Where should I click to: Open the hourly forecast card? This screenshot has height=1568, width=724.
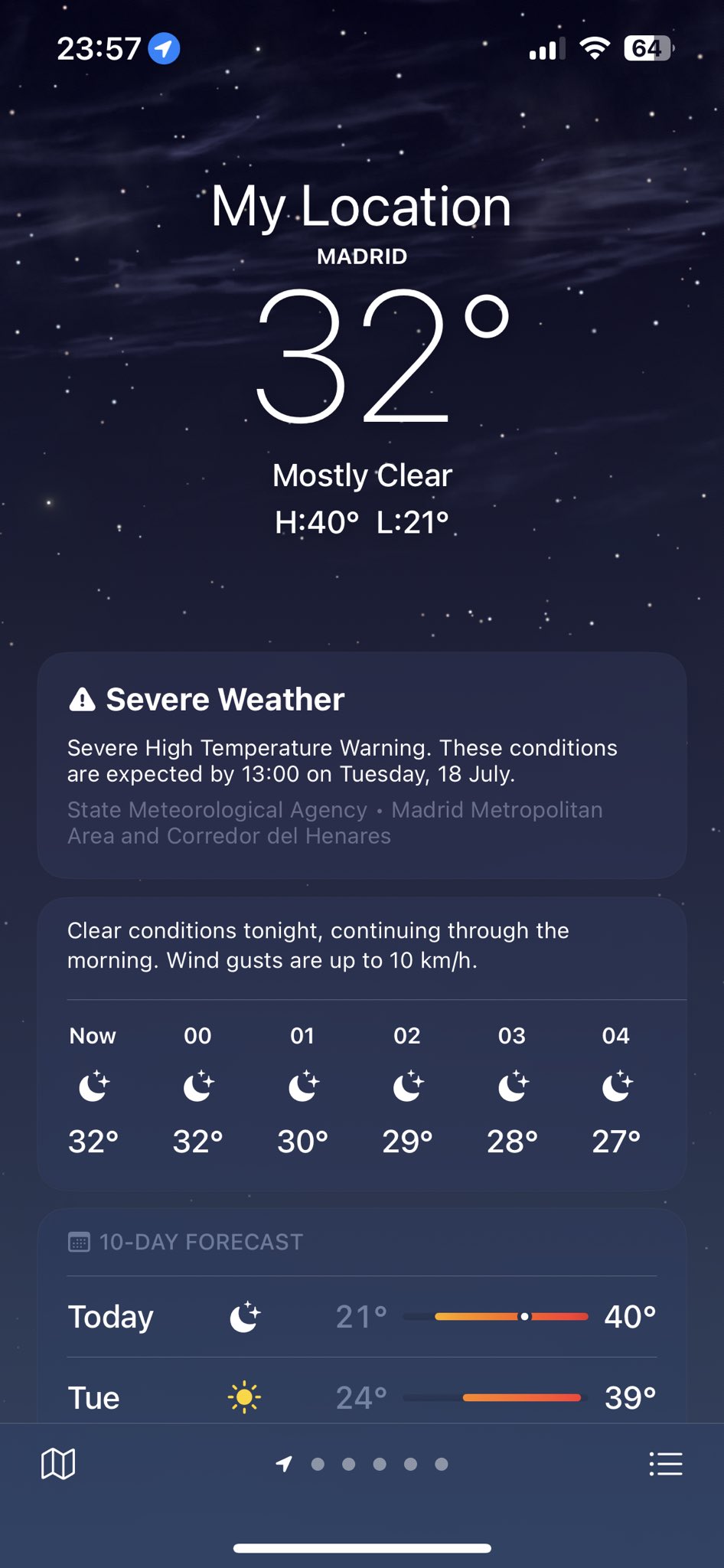point(361,1087)
